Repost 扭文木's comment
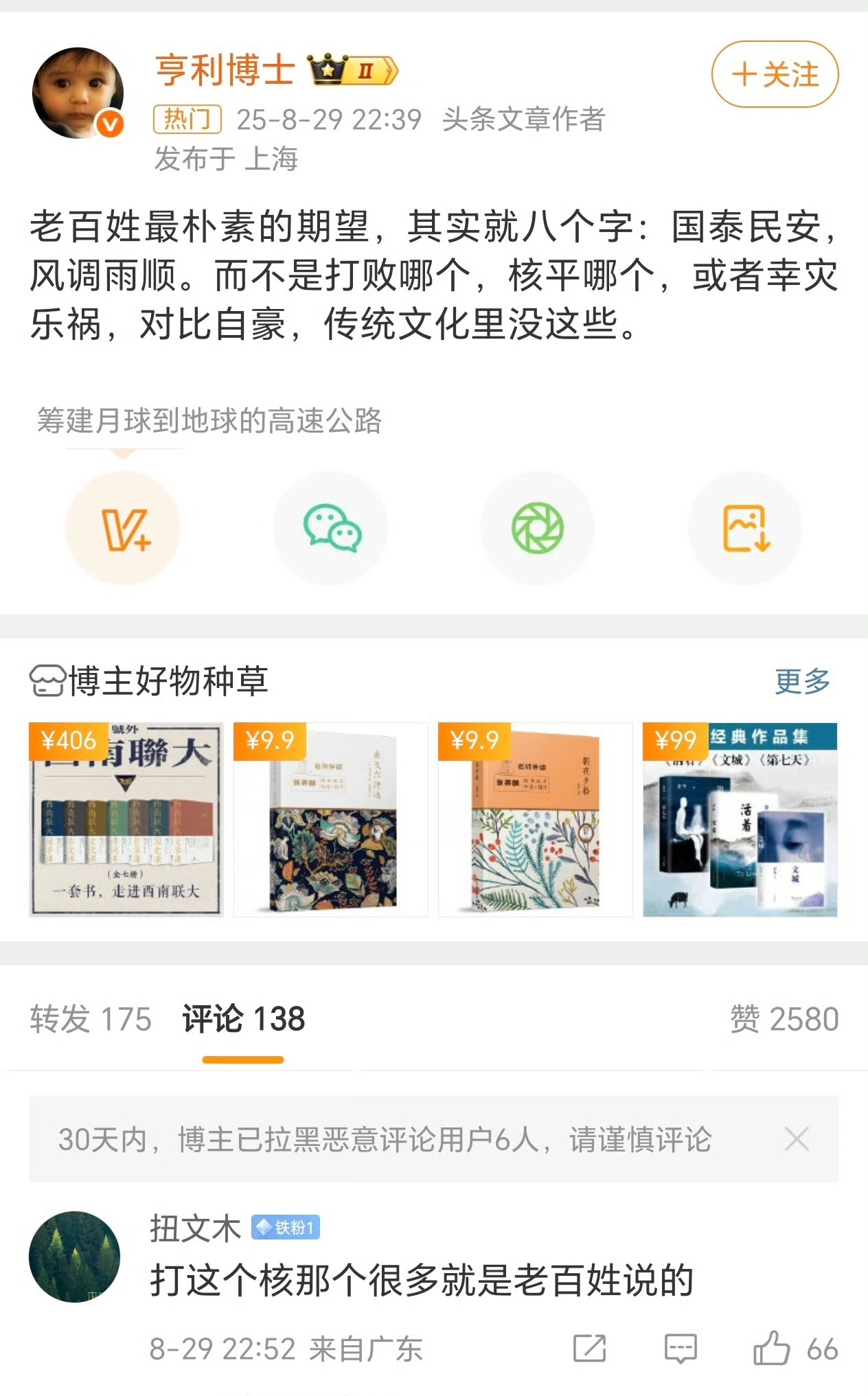868x1396 pixels. click(x=589, y=1349)
